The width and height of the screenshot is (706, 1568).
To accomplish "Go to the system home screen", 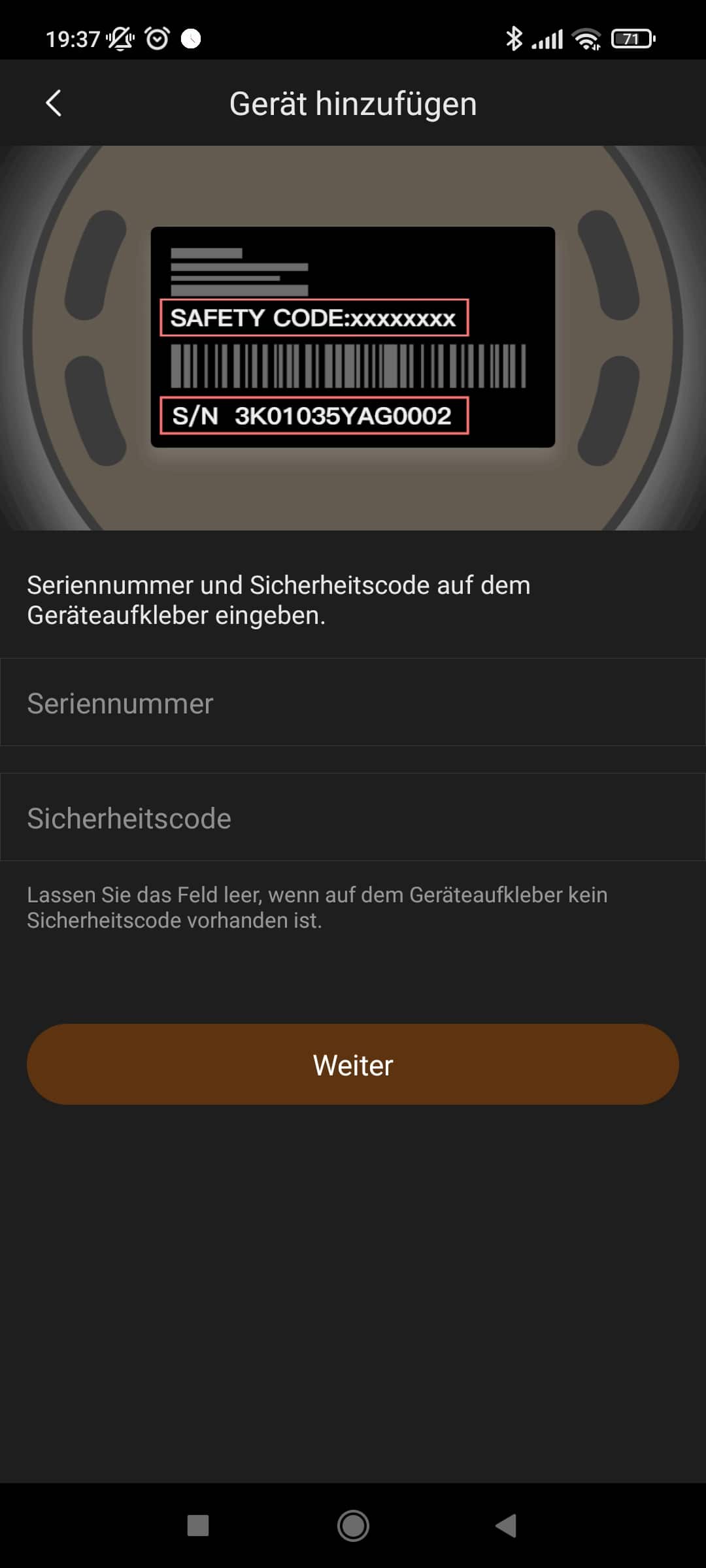I will click(353, 1526).
